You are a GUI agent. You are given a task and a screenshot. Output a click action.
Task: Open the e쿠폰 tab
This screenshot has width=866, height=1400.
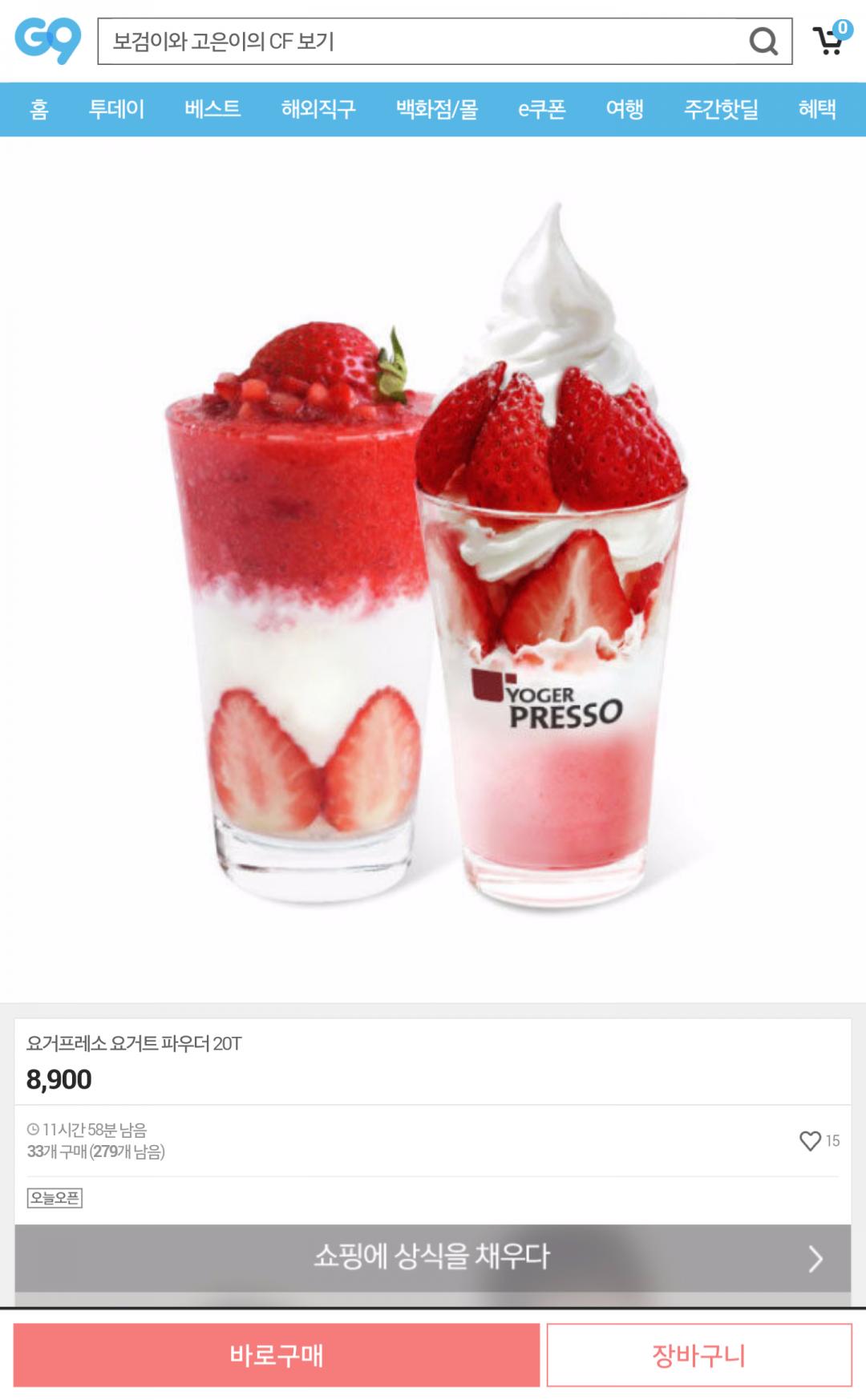coord(542,109)
